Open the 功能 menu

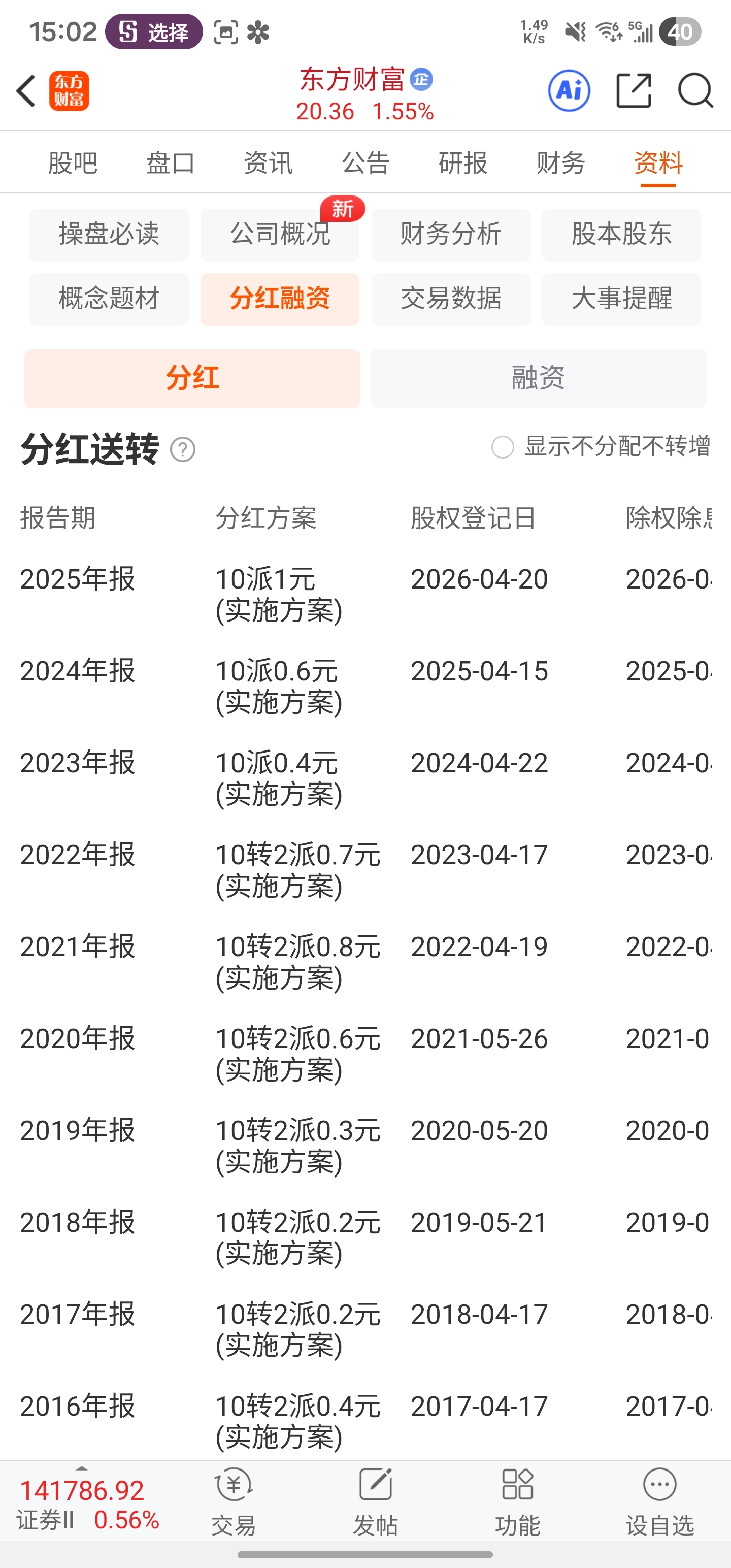517,1501
